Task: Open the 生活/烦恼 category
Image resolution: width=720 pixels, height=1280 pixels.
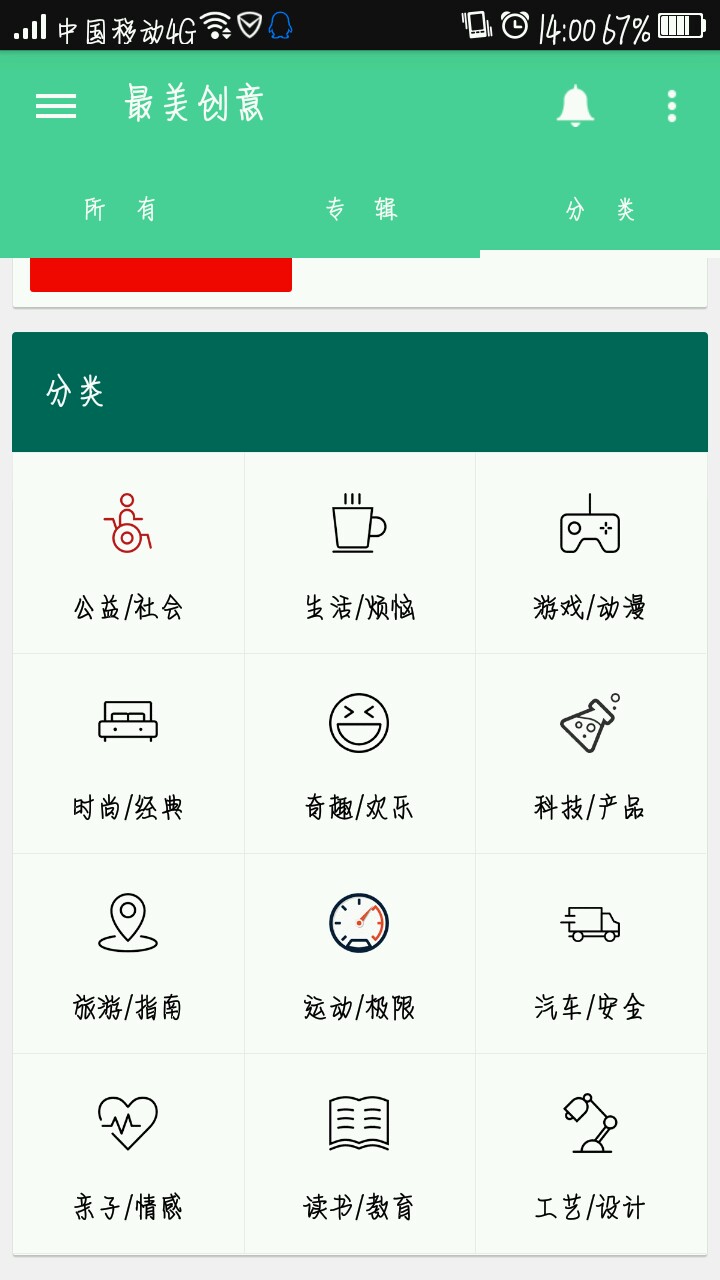Action: (359, 553)
